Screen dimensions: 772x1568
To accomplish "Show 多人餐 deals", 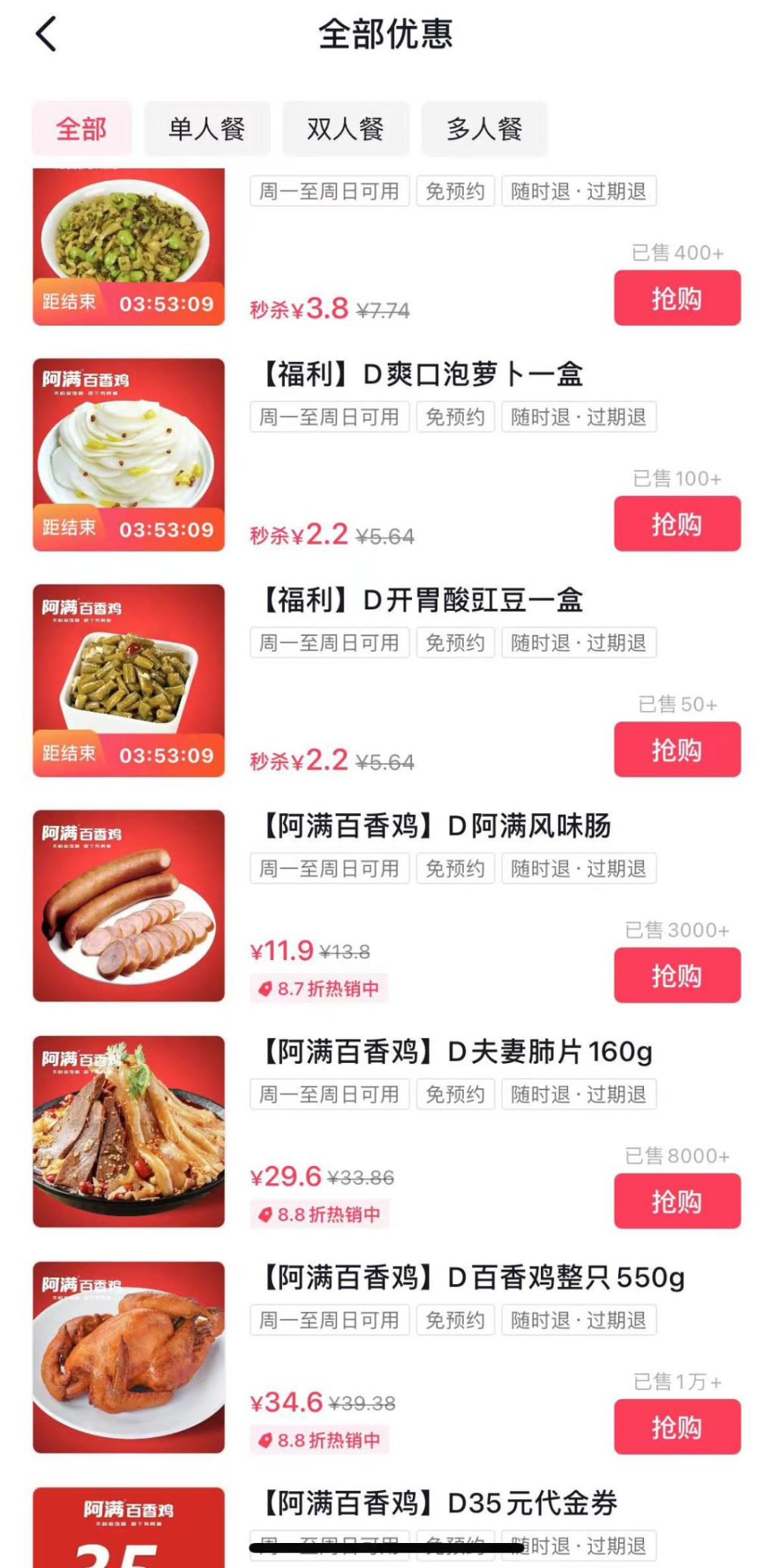I will [484, 129].
